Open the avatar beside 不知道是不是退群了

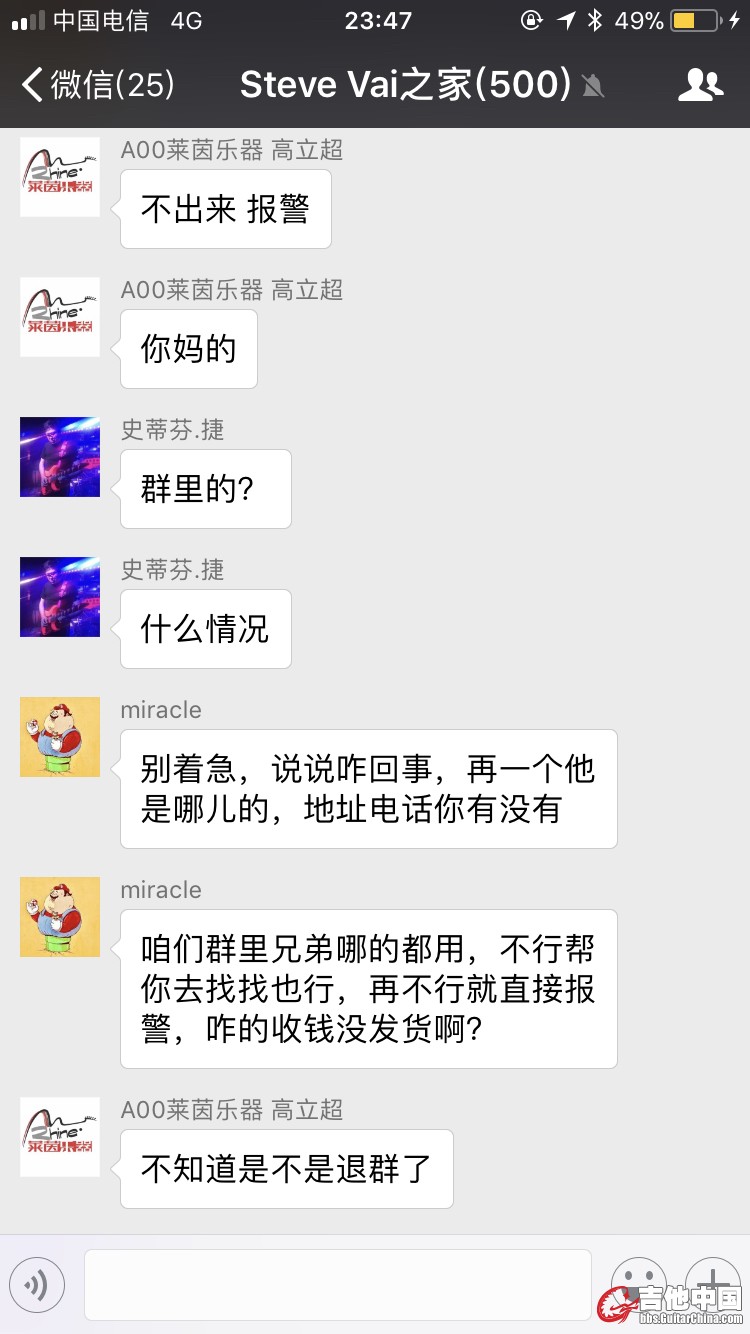tap(60, 1137)
